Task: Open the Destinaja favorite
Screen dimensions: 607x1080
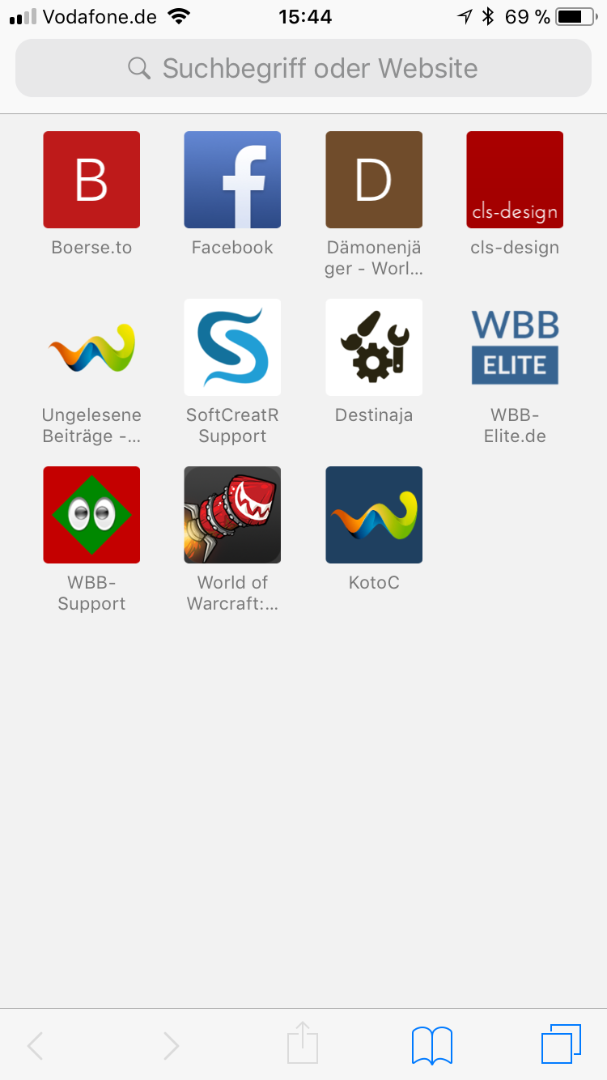Action: 373,347
